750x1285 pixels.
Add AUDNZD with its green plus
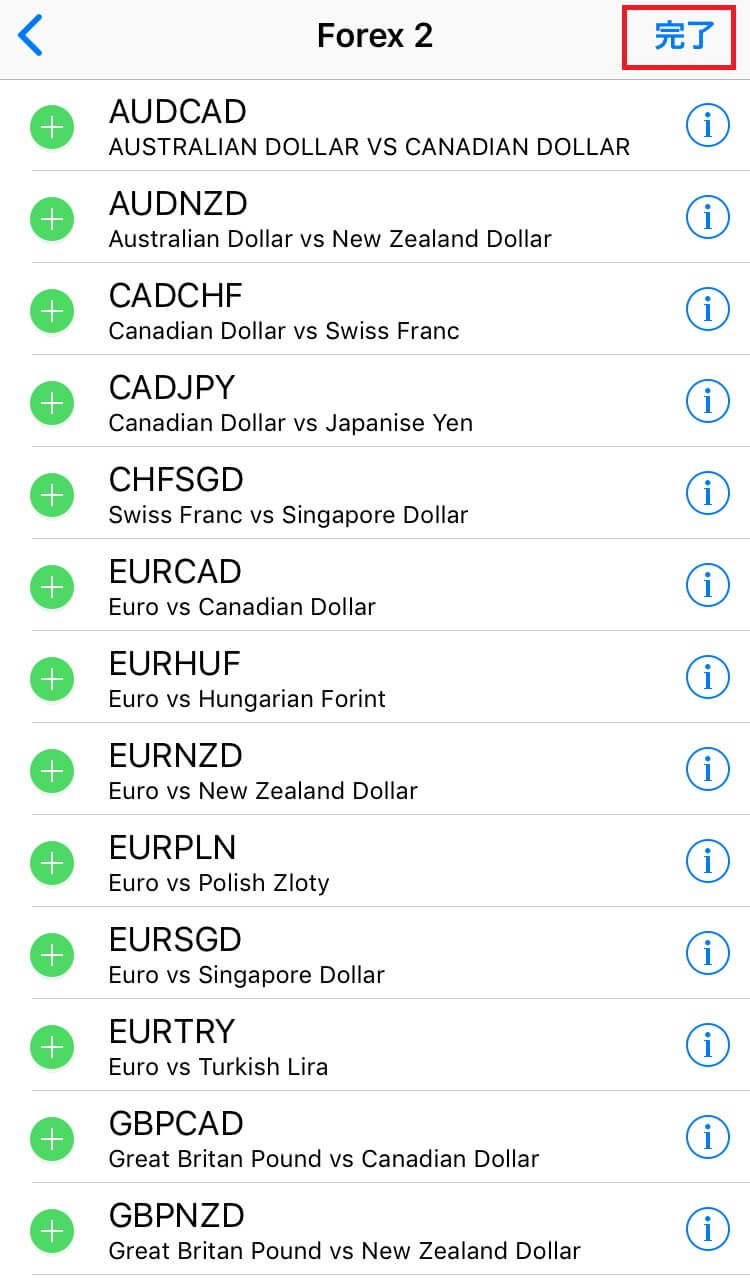pos(52,219)
